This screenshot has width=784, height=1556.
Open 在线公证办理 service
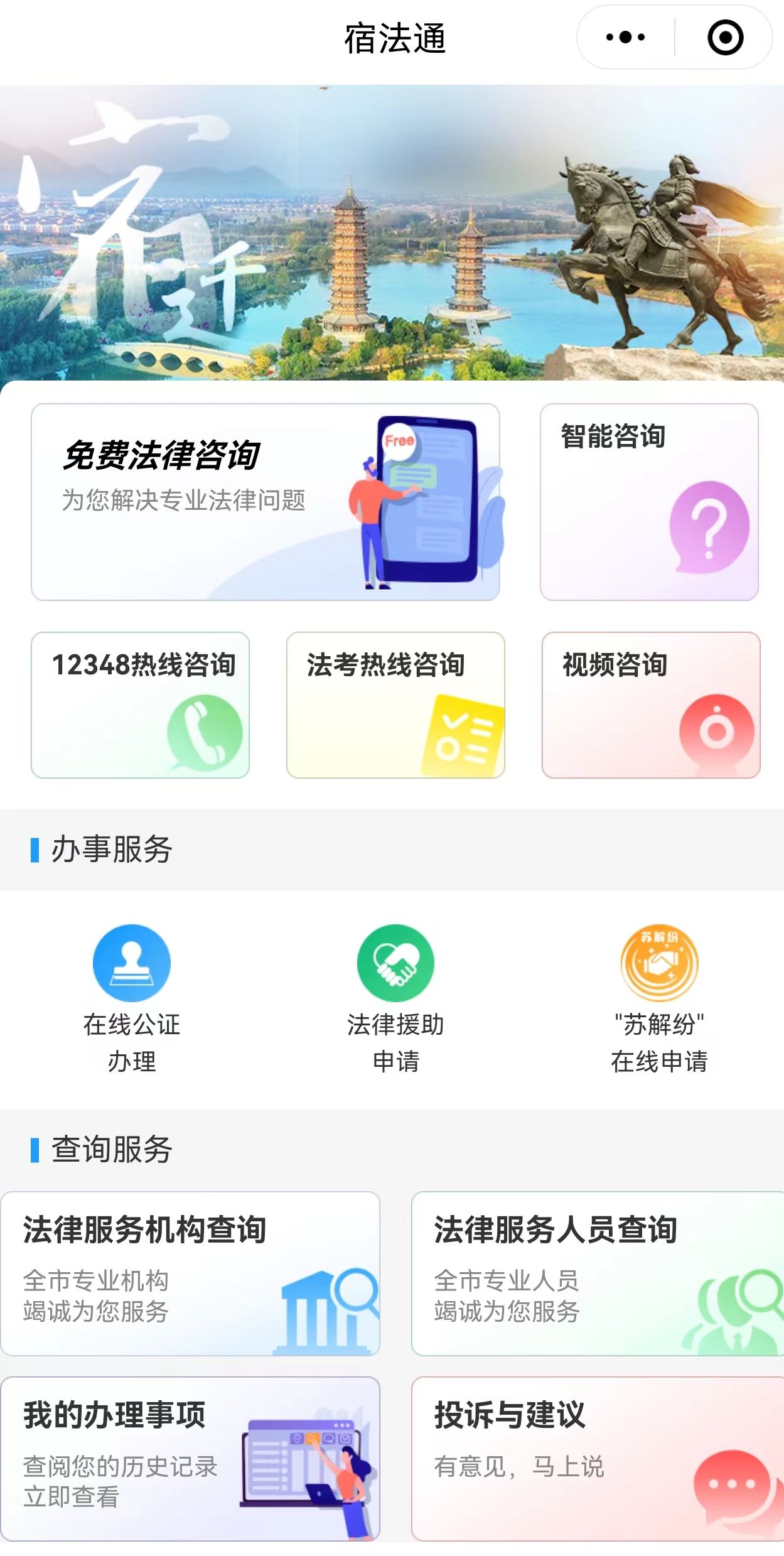pyautogui.click(x=132, y=997)
